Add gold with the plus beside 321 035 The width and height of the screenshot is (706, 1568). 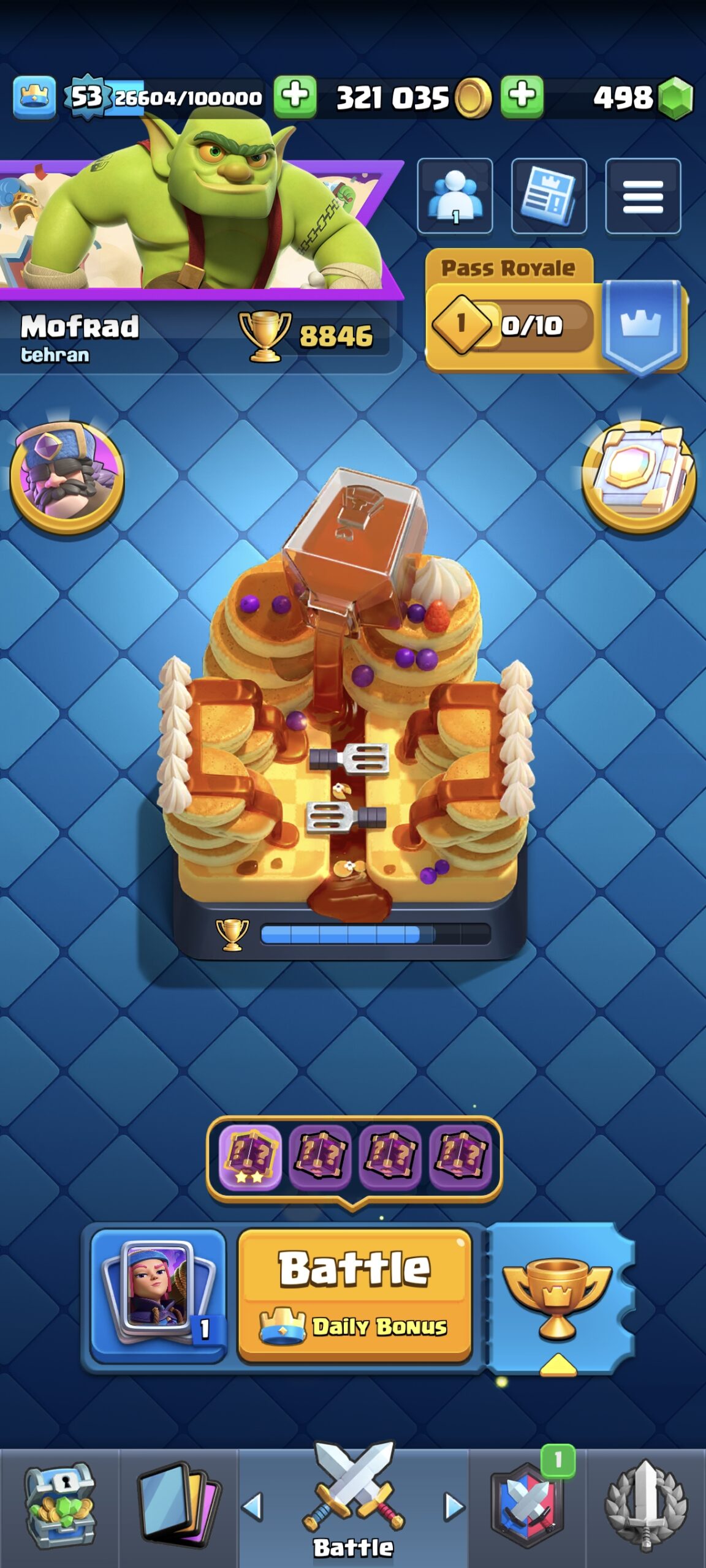[x=295, y=96]
